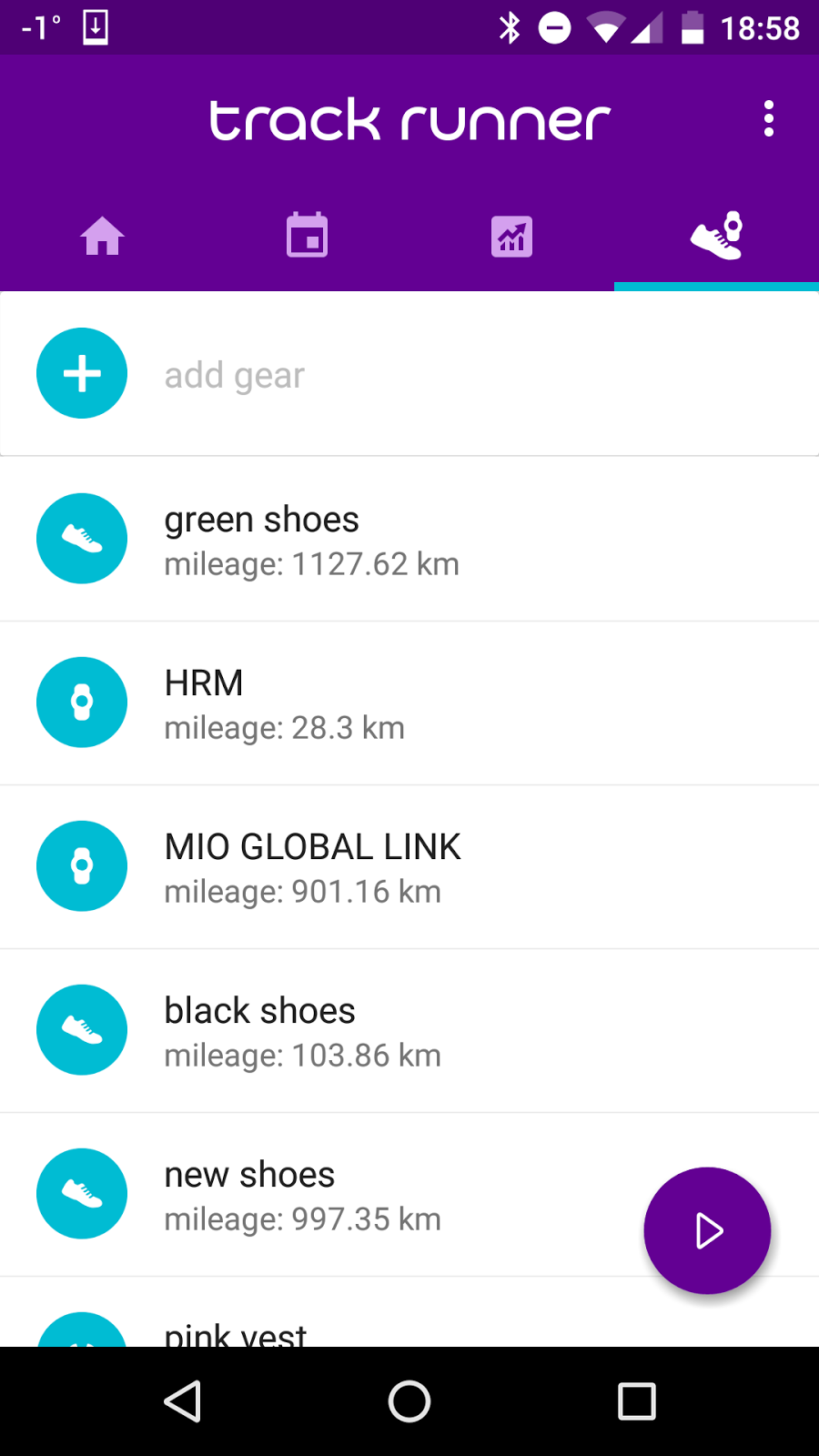Image resolution: width=819 pixels, height=1456 pixels.
Task: Go to the system home screen
Action: (x=409, y=1401)
